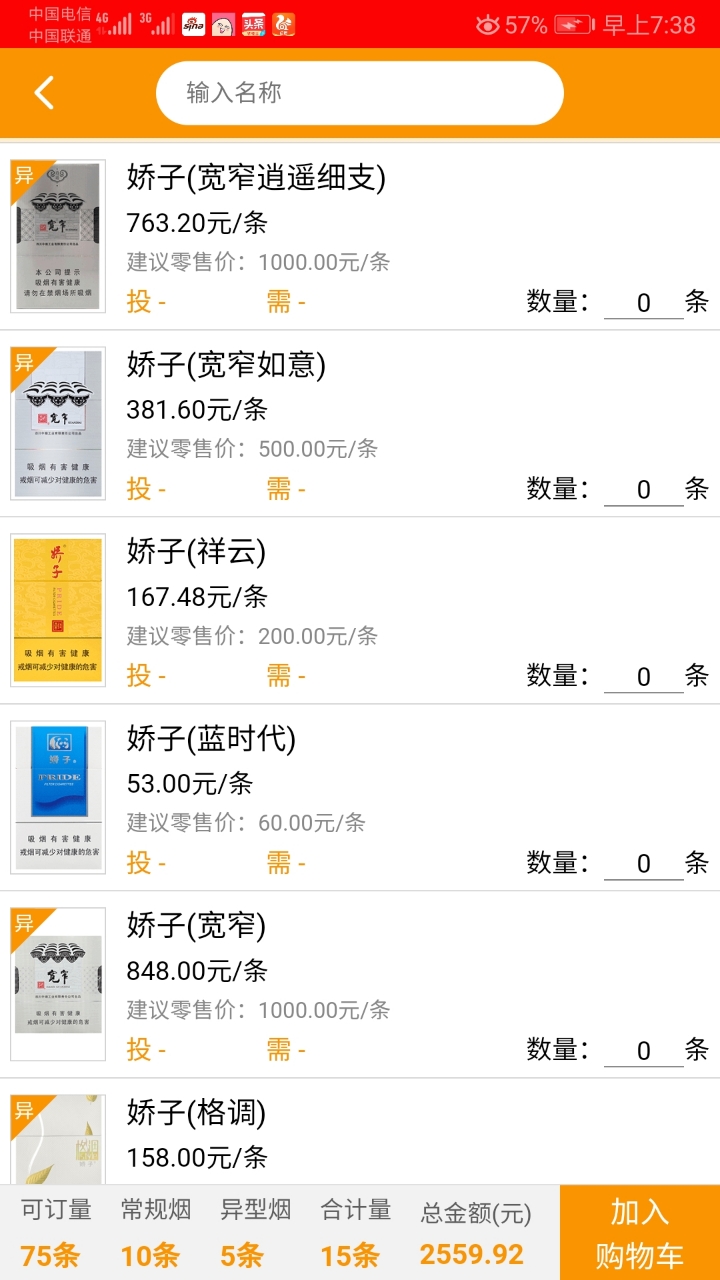The width and height of the screenshot is (720, 1280).
Task: Edit quantity for 娇子(宽窄逍遥细支)
Action: pos(643,302)
